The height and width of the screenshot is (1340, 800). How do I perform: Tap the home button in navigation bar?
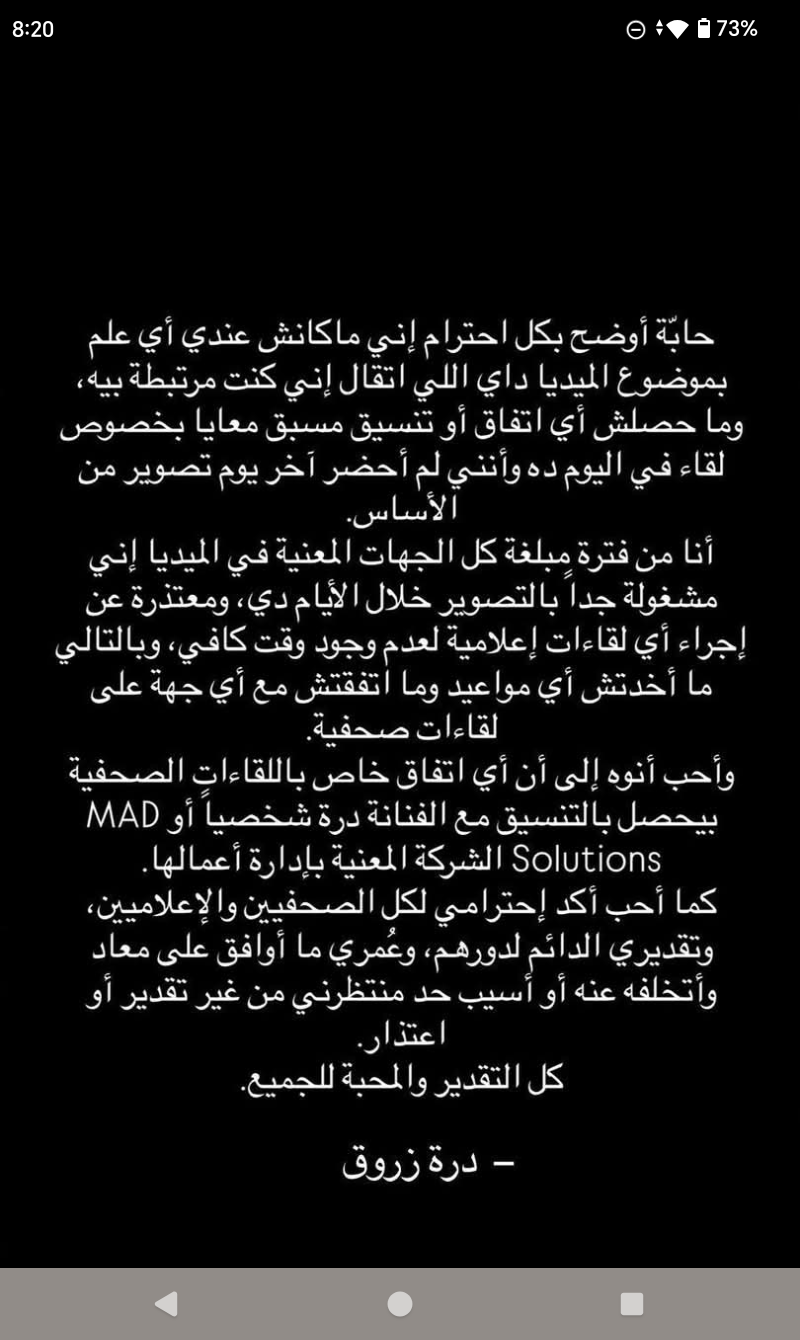coord(400,1303)
